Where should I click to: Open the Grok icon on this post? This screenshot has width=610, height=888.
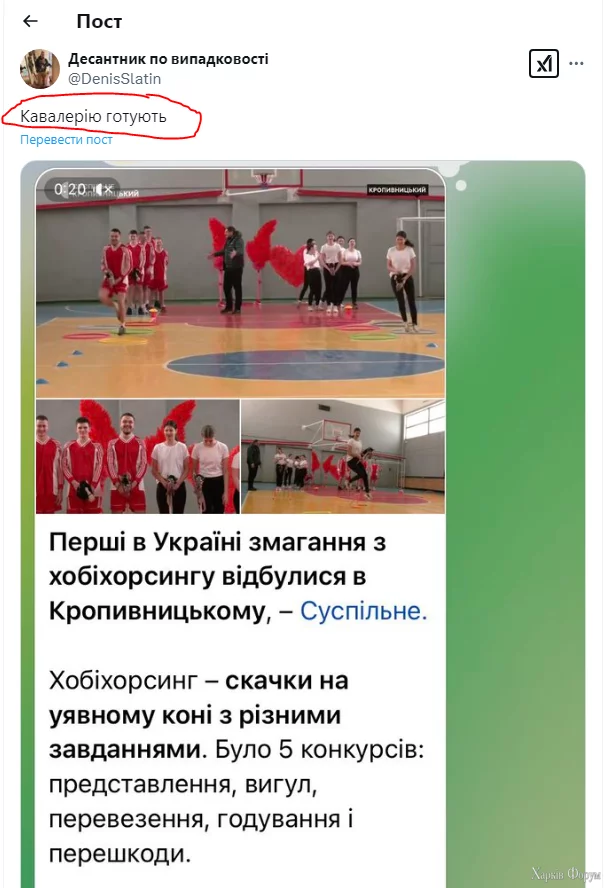(543, 64)
